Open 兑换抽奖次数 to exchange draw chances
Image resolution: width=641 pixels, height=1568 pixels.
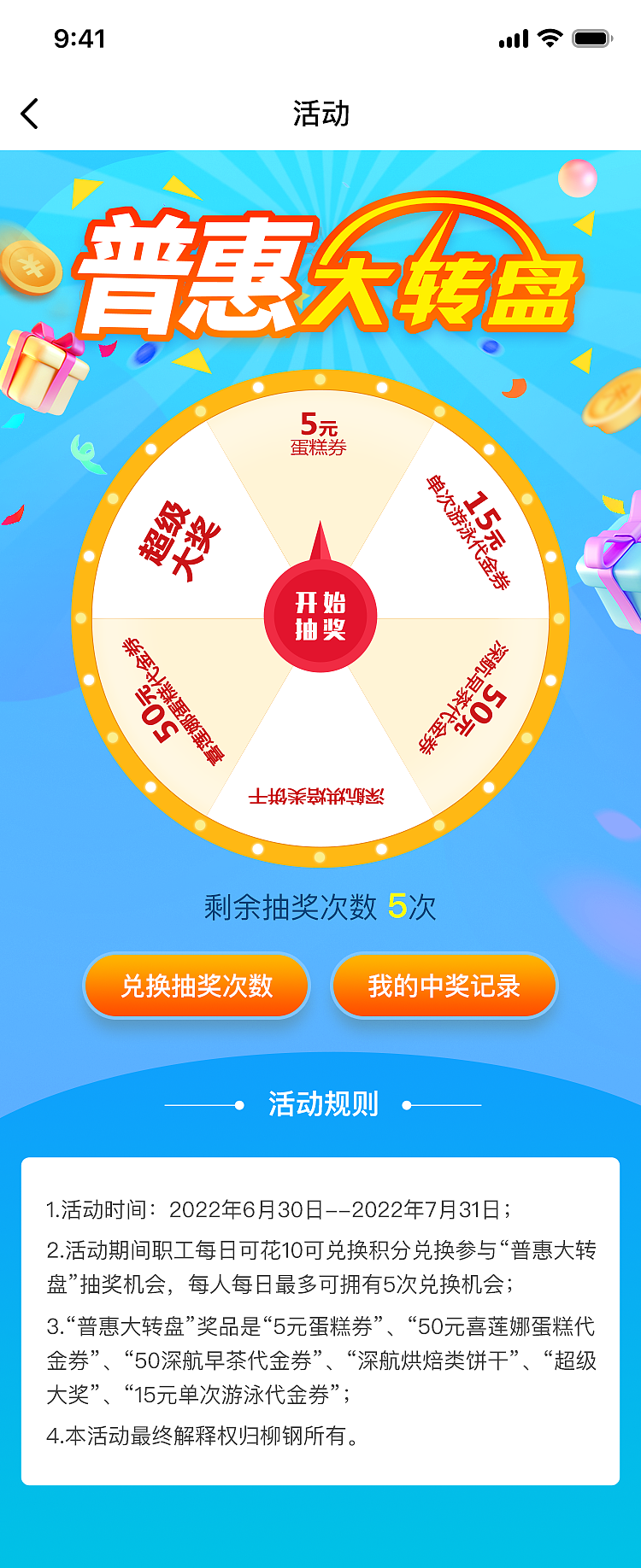coord(197,986)
